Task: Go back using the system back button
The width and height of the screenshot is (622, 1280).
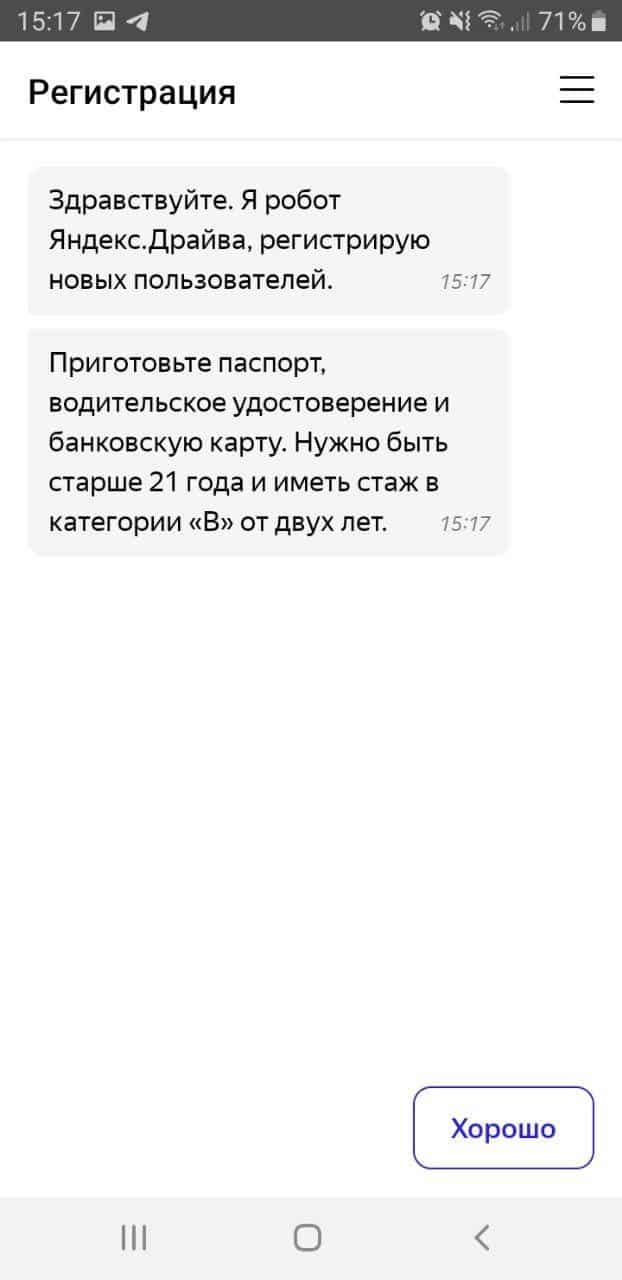Action: [x=482, y=1237]
